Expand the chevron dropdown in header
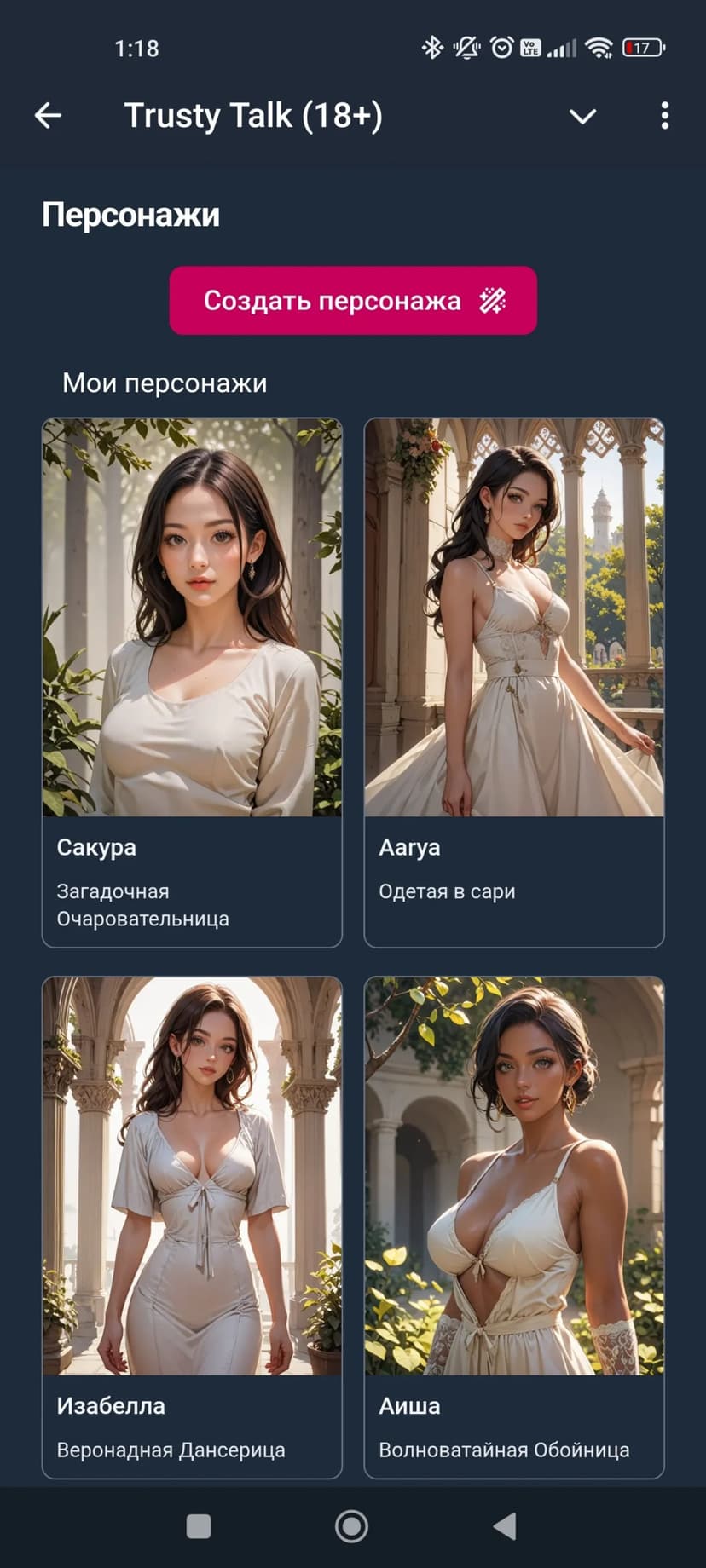 pos(582,116)
